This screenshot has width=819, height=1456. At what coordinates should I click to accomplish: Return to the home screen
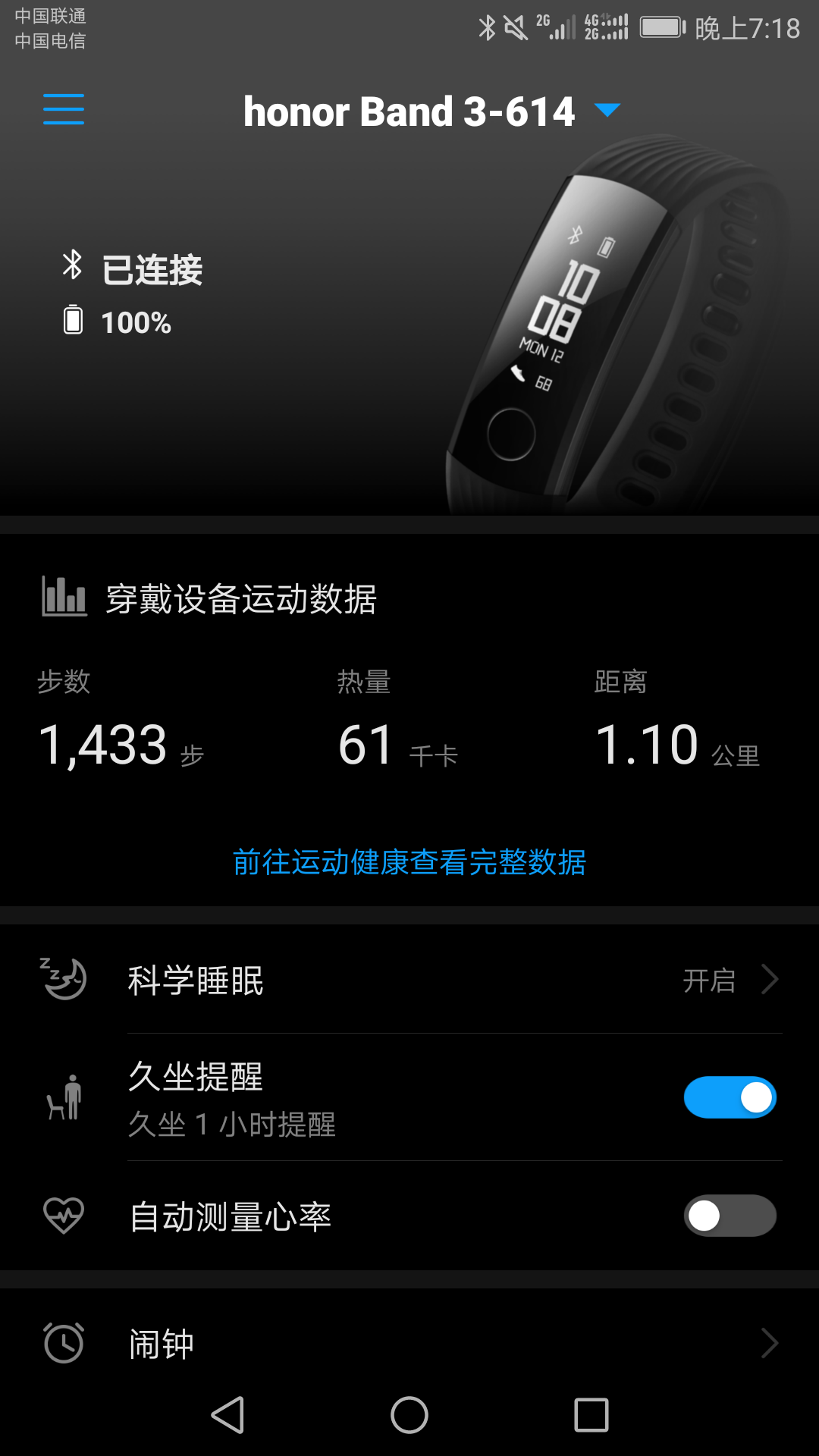(x=409, y=1415)
